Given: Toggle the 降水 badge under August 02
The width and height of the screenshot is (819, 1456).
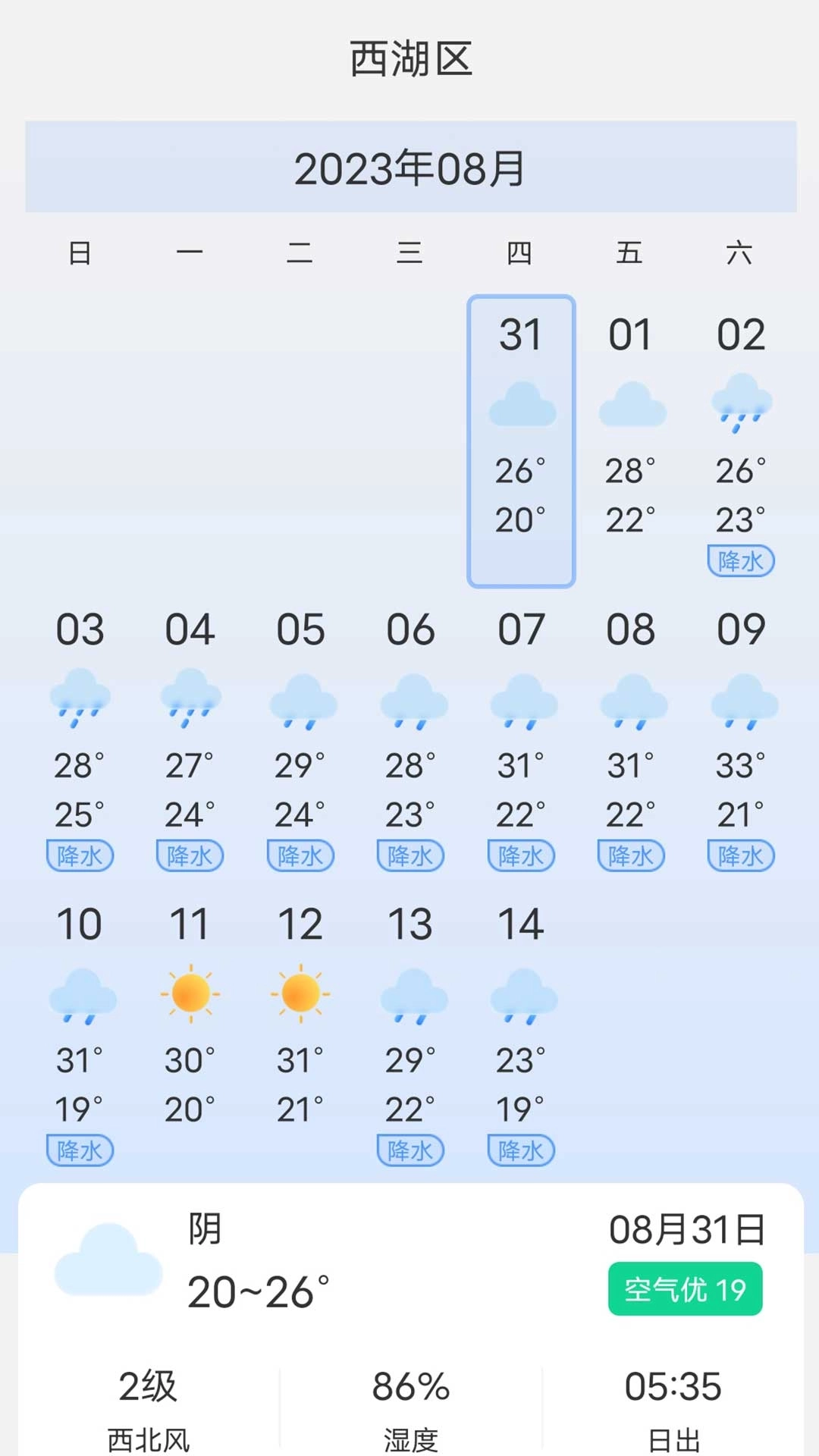Looking at the screenshot, I should pos(740,560).
